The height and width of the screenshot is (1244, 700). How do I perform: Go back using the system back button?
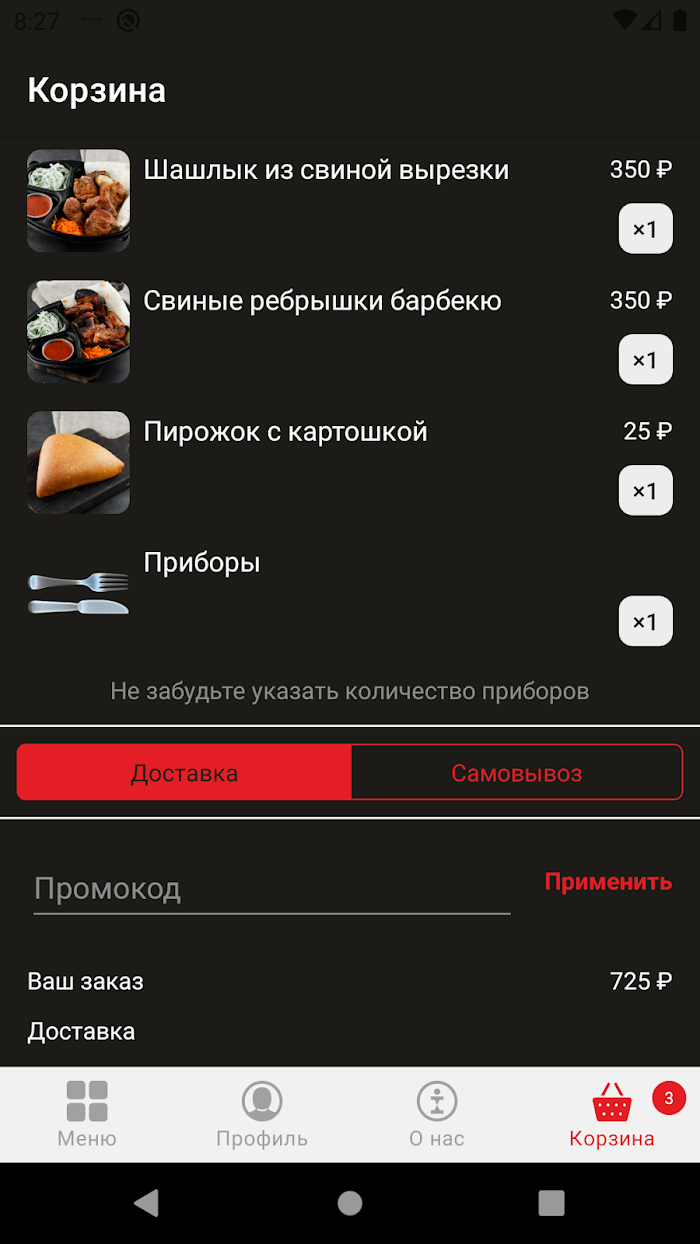pos(147,1203)
